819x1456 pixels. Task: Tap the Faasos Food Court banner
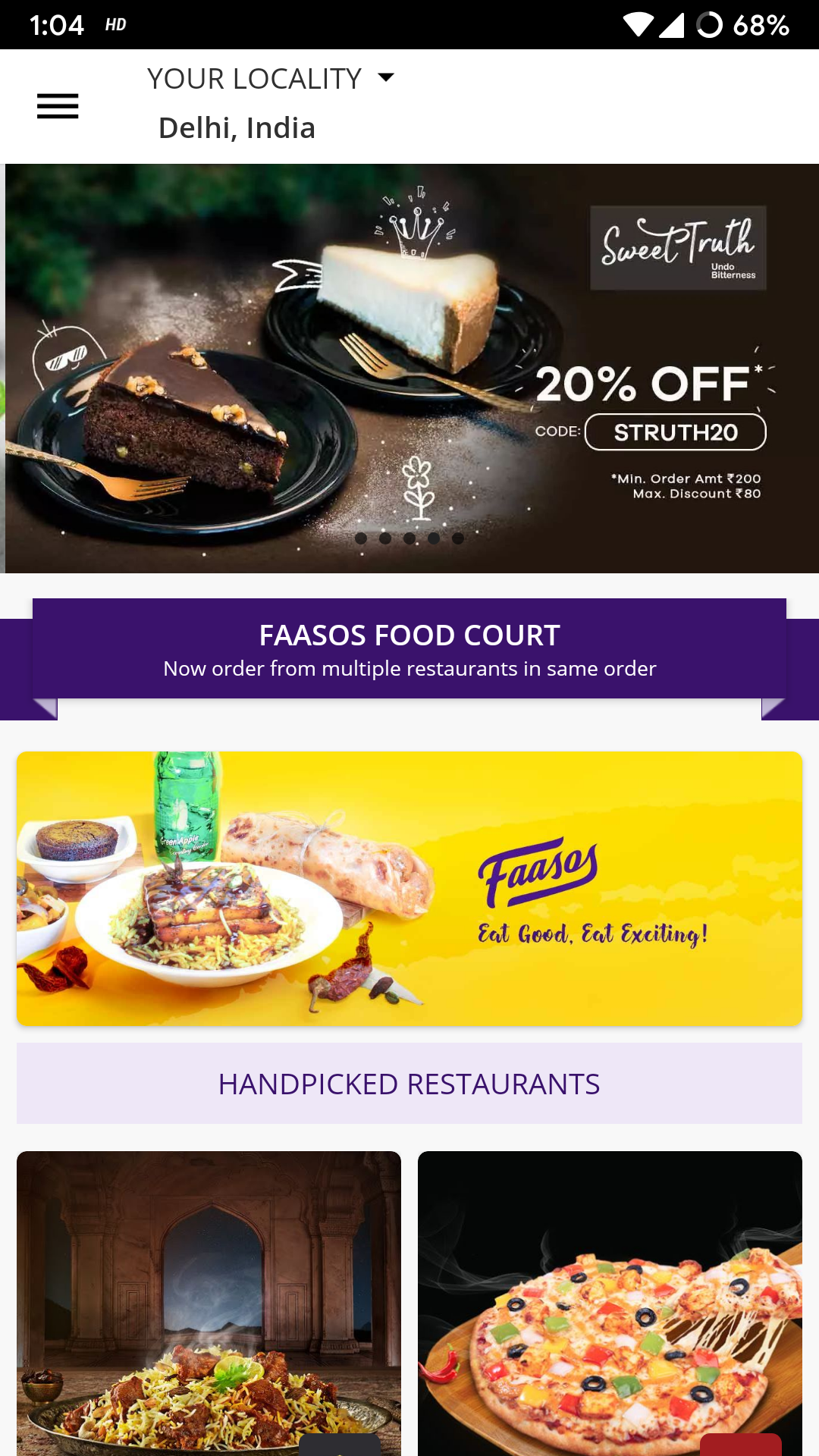click(409, 650)
